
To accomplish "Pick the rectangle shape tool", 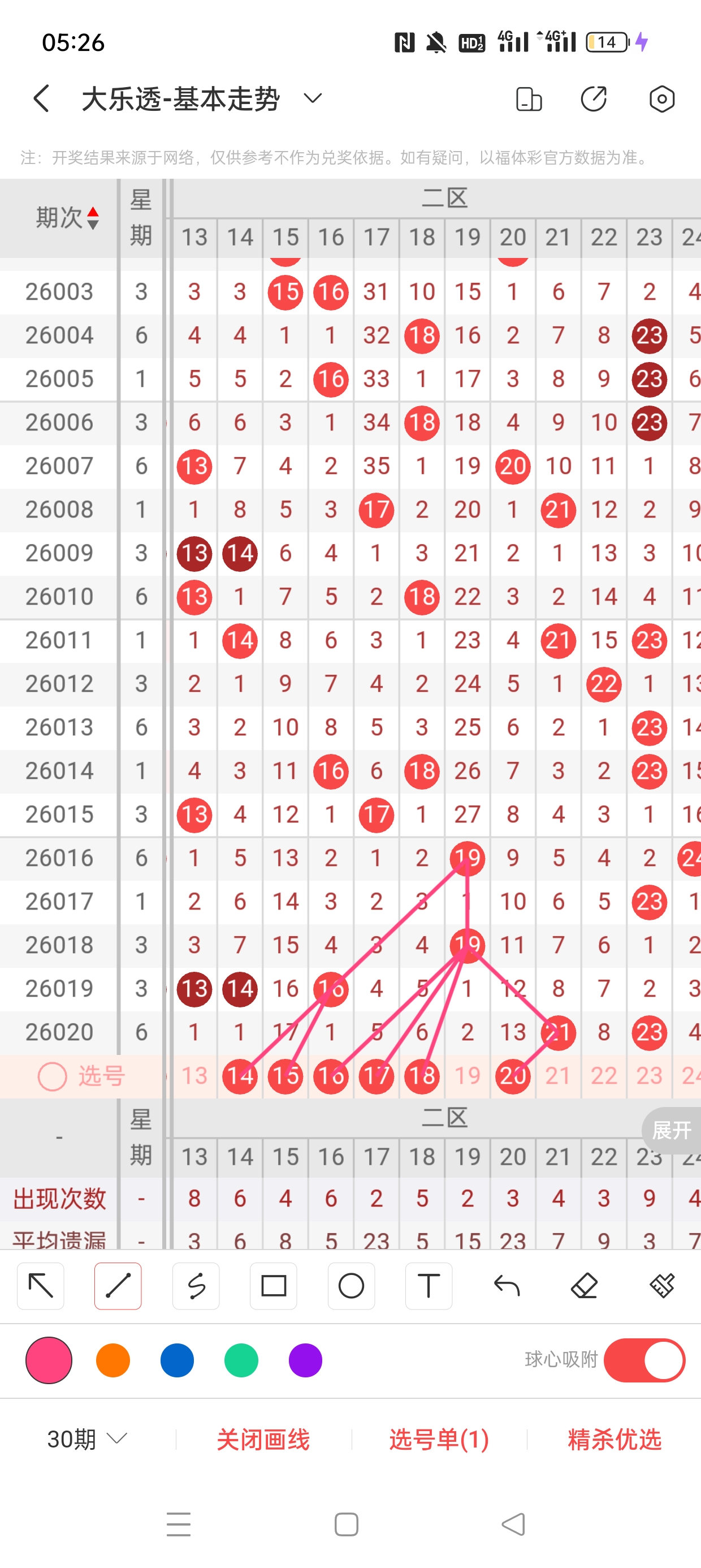I will pyautogui.click(x=273, y=1286).
